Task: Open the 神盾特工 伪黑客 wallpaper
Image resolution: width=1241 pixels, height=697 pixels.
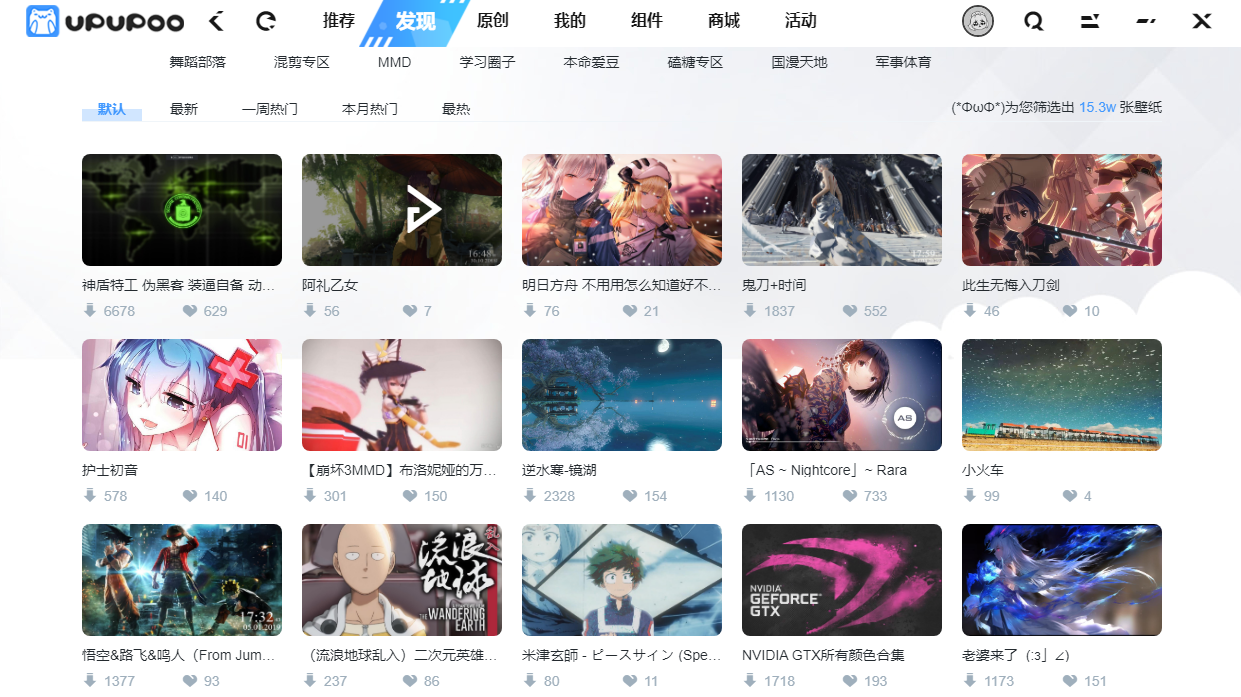Action: [182, 210]
